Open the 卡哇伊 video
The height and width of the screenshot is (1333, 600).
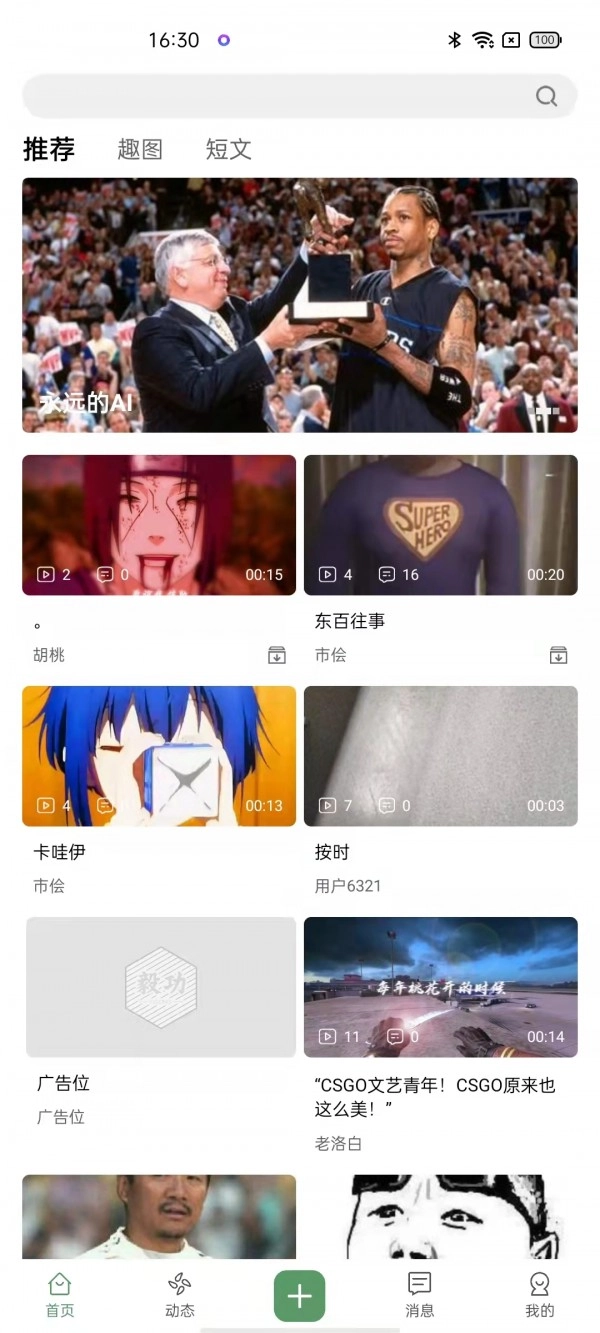[x=159, y=756]
